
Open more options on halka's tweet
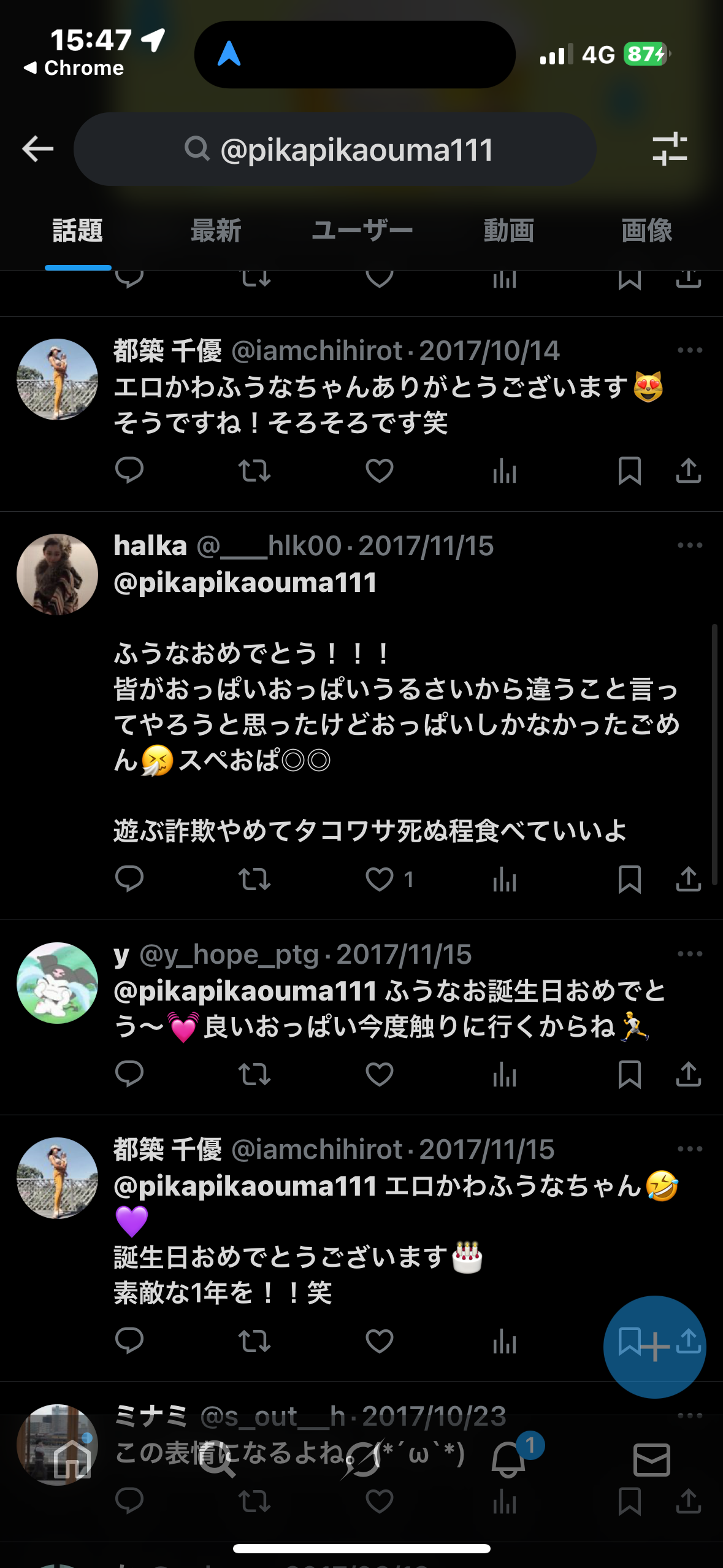[x=689, y=545]
